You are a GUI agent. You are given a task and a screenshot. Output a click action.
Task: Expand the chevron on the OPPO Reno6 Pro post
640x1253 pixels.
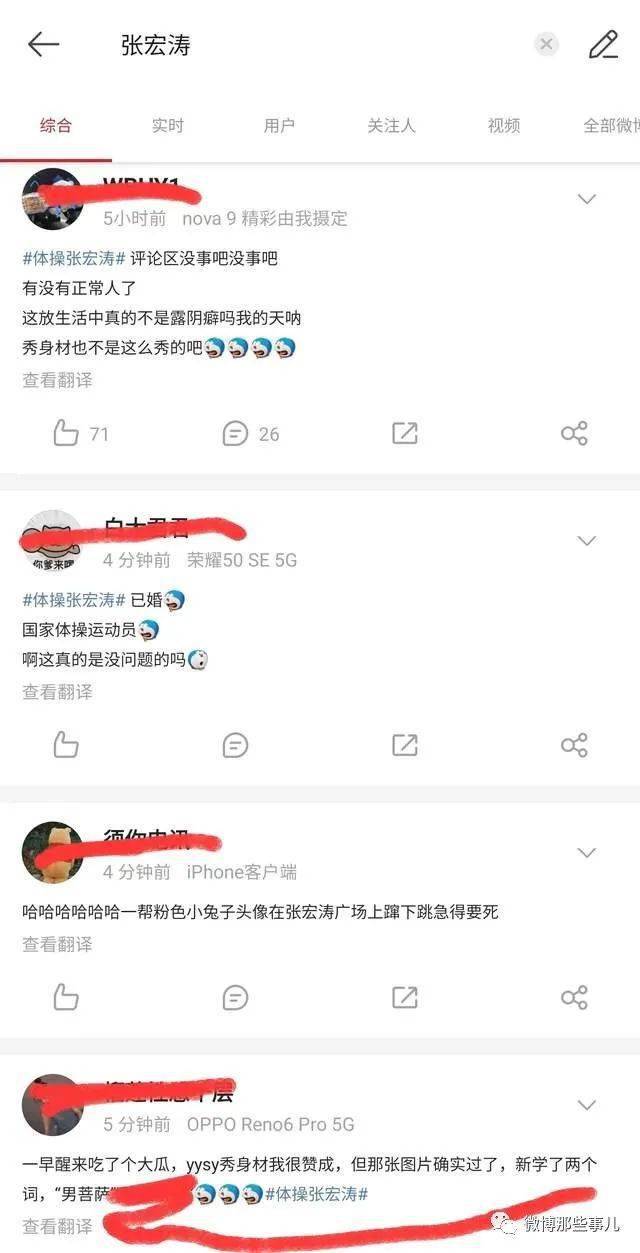click(587, 1105)
